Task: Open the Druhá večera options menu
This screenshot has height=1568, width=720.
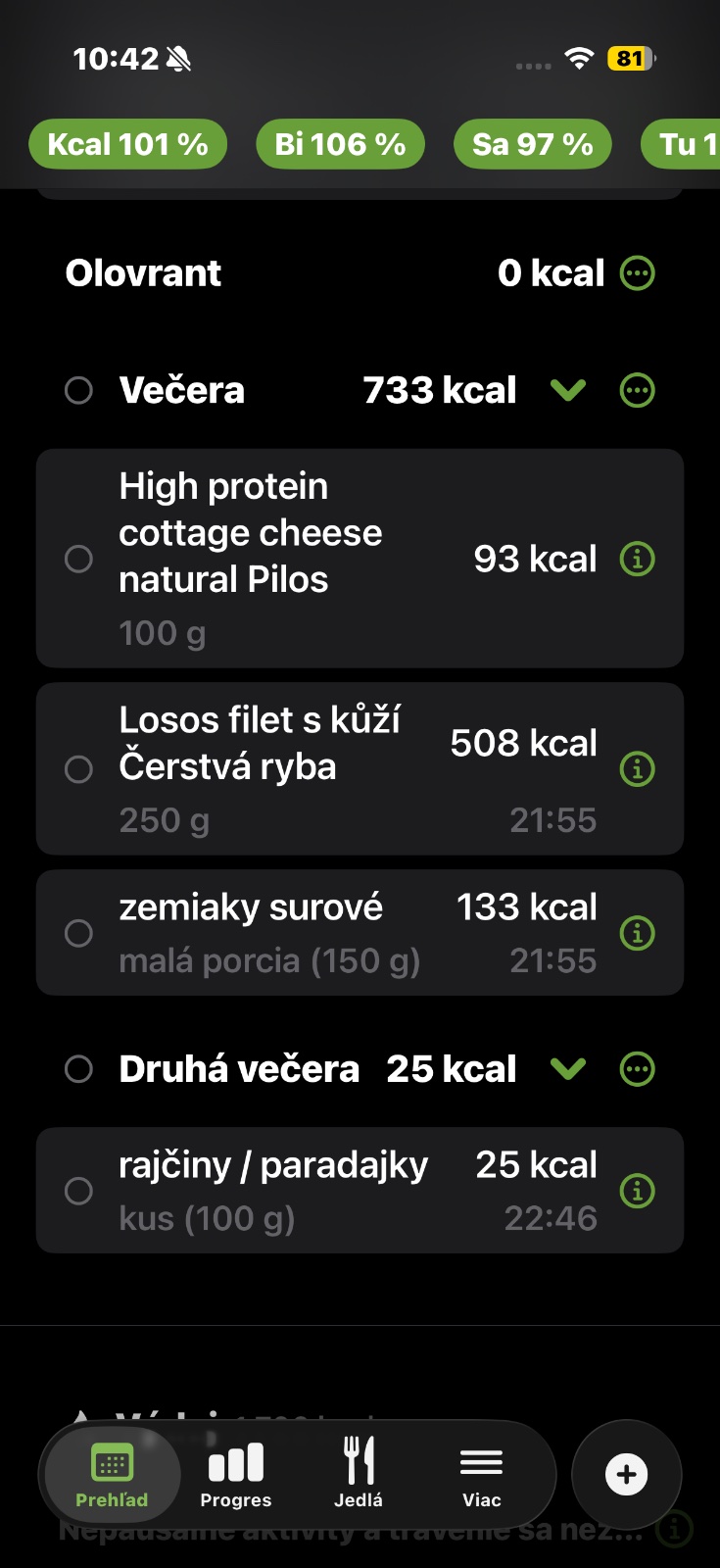Action: point(638,1069)
